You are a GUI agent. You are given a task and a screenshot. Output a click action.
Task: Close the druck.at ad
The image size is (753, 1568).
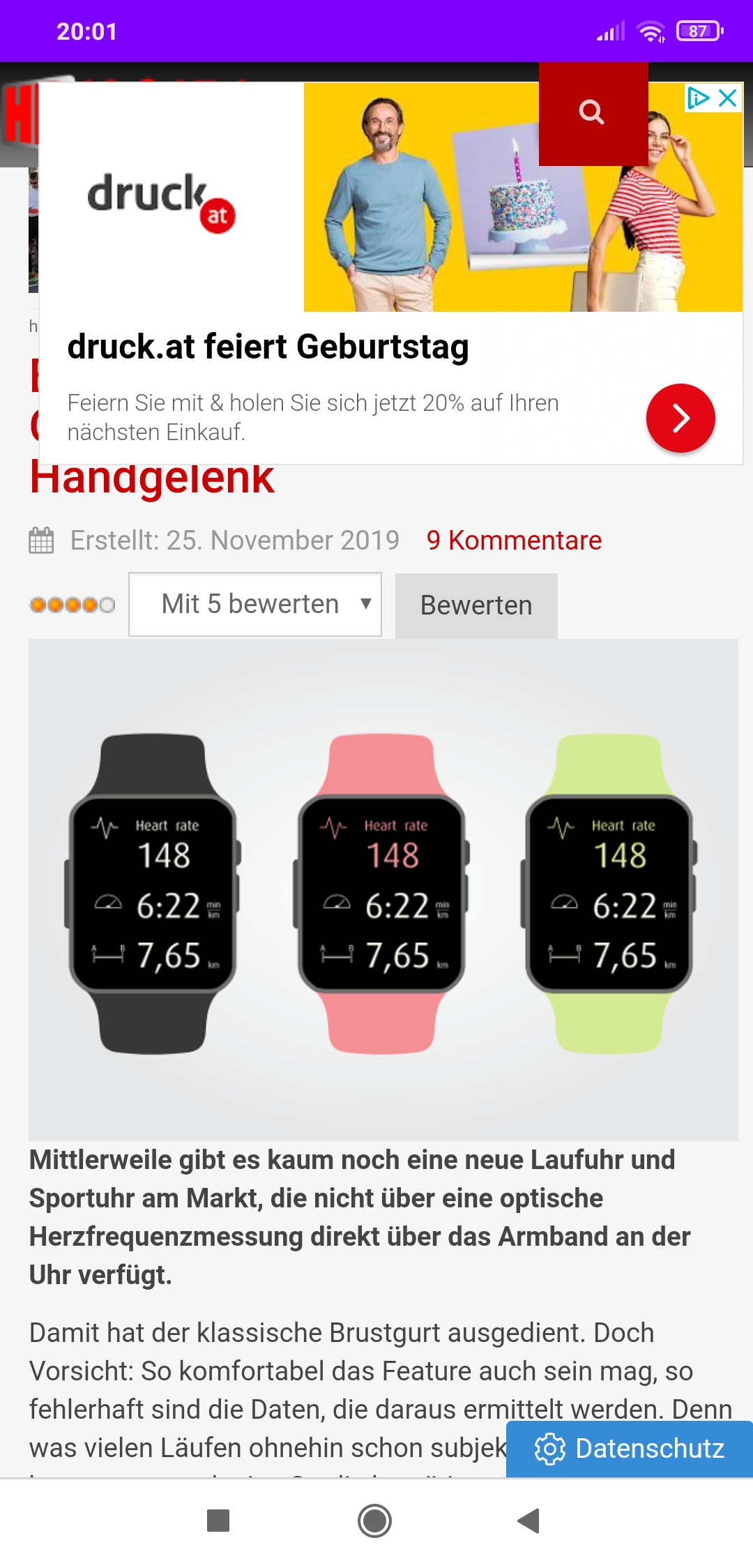pos(728,98)
